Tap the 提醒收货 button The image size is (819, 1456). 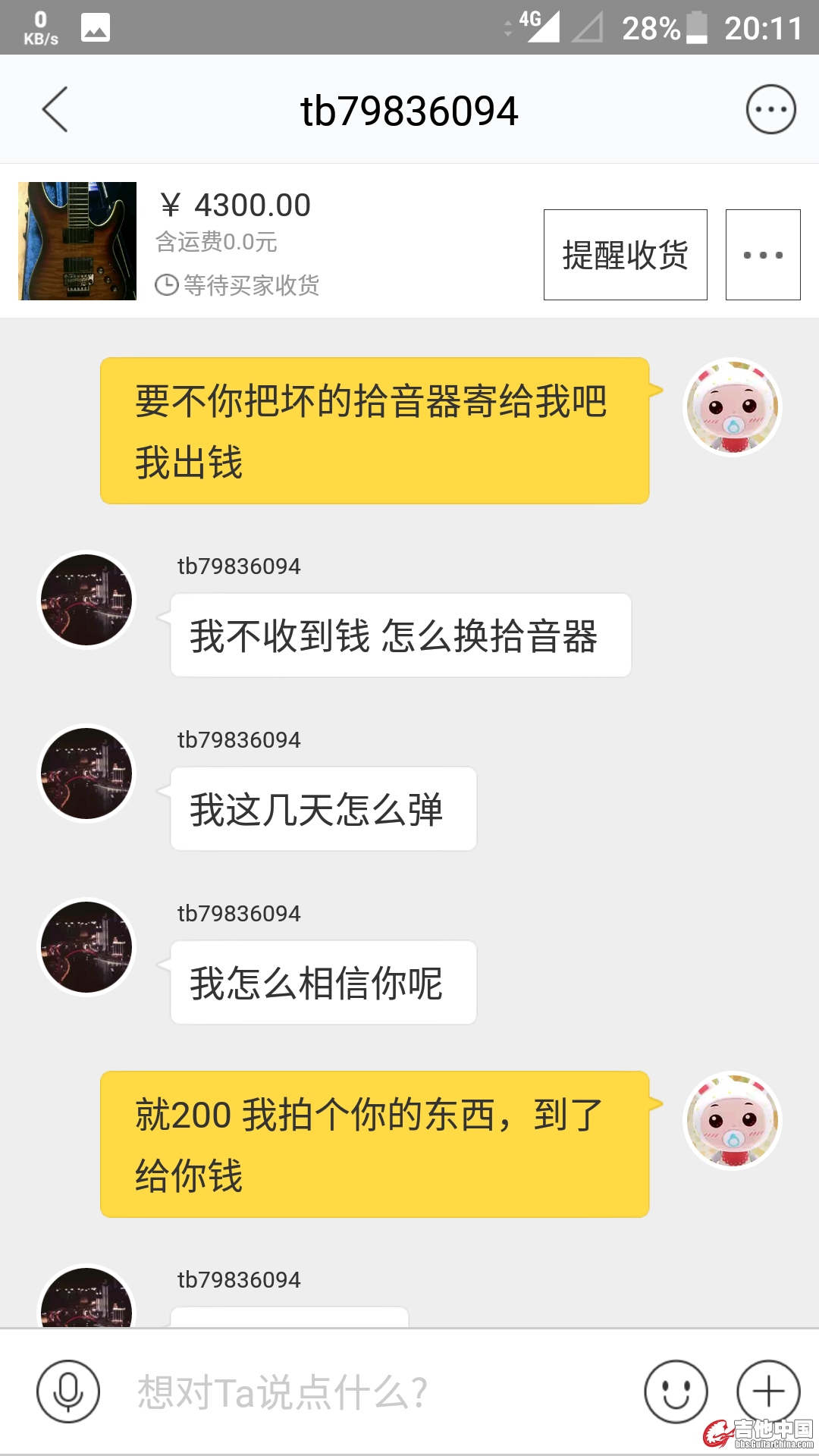[x=625, y=255]
